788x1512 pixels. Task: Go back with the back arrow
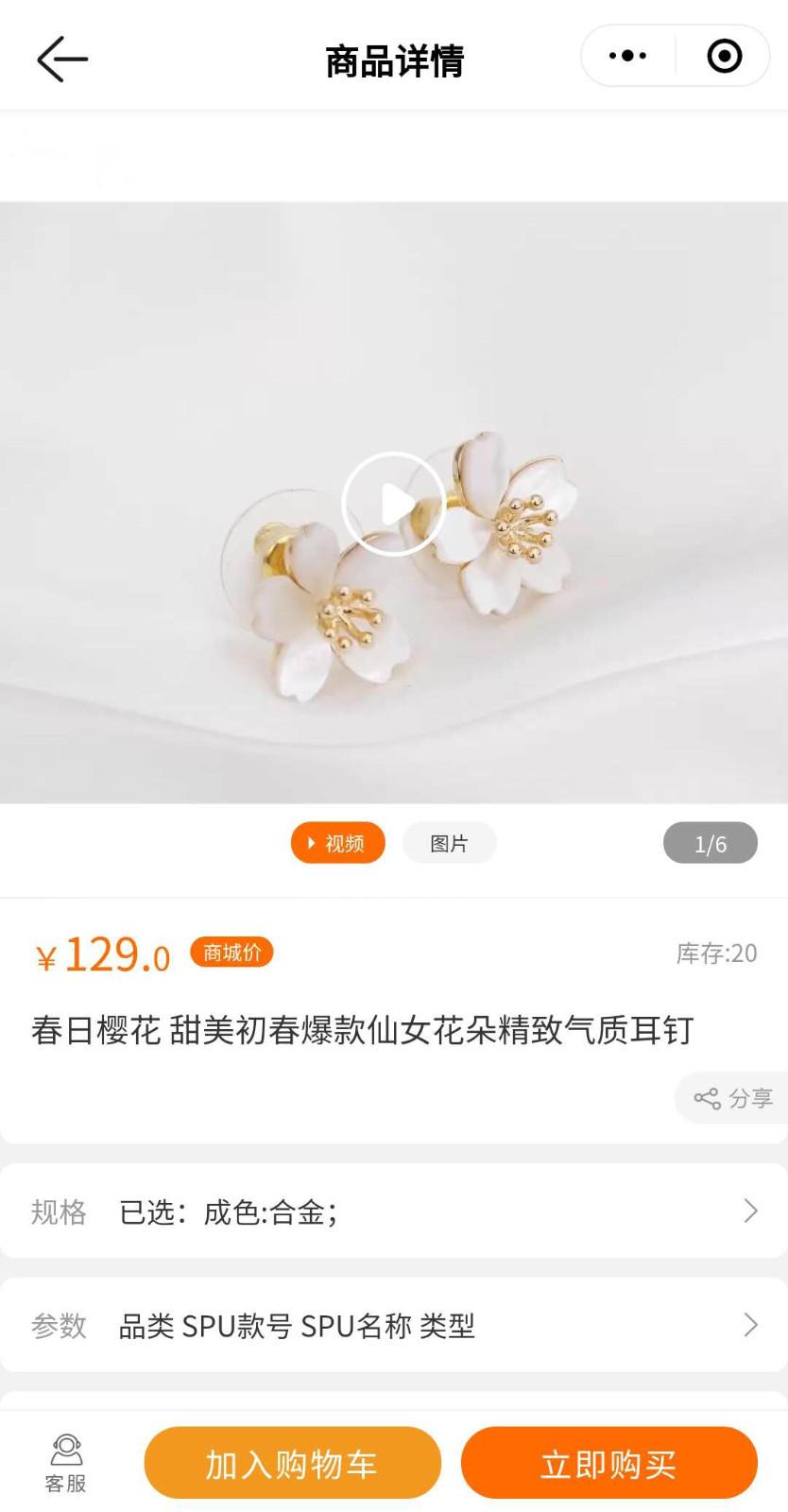click(x=62, y=60)
